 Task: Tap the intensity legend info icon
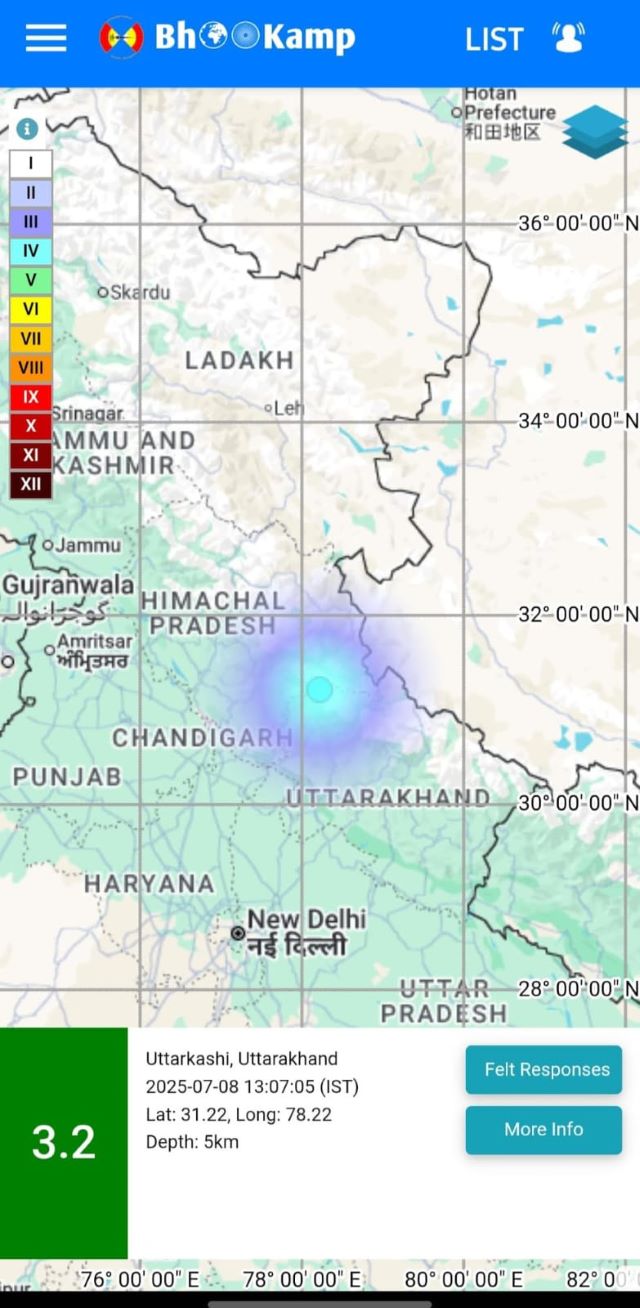pos(27,129)
